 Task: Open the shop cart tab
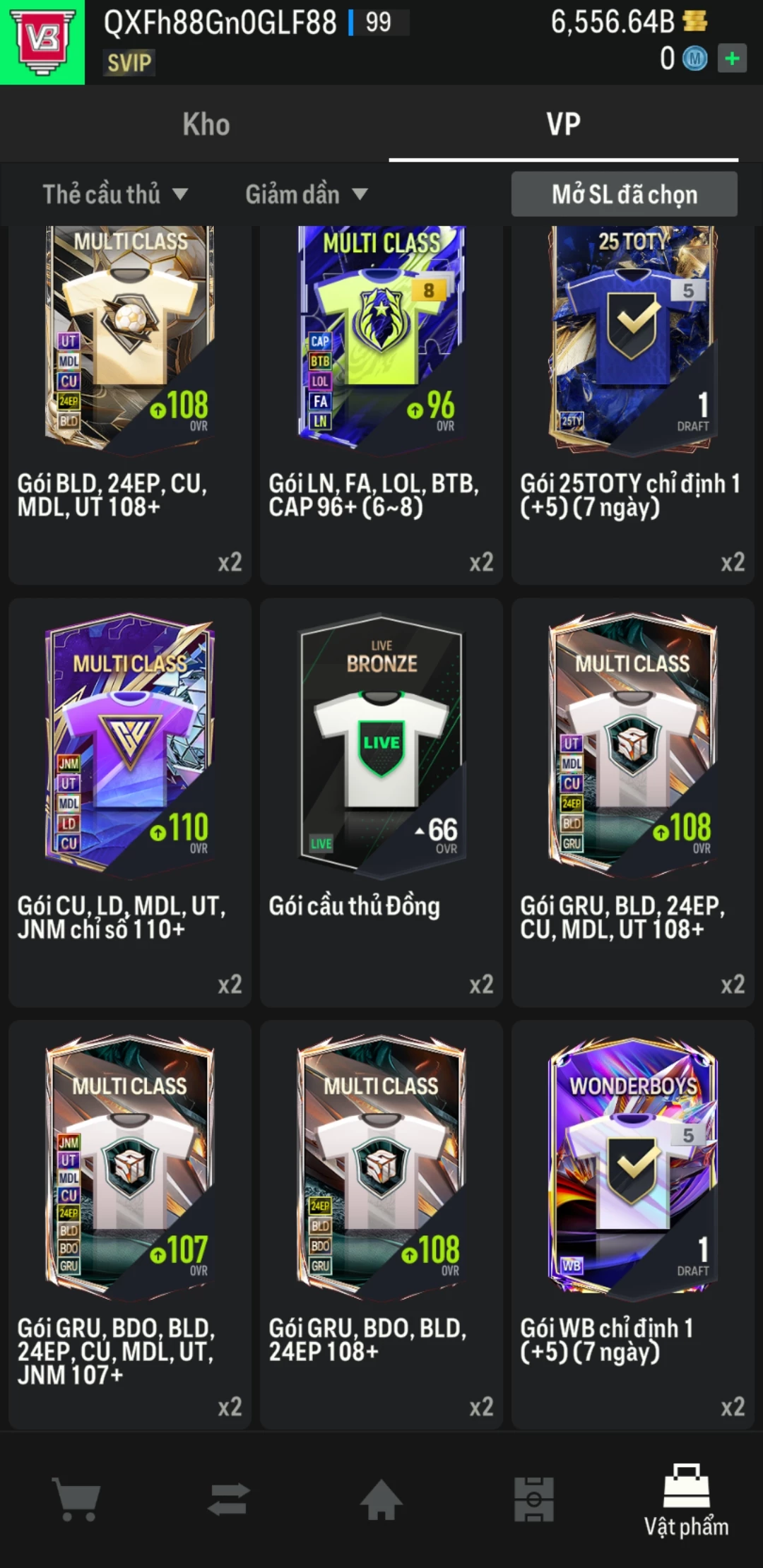76,1499
